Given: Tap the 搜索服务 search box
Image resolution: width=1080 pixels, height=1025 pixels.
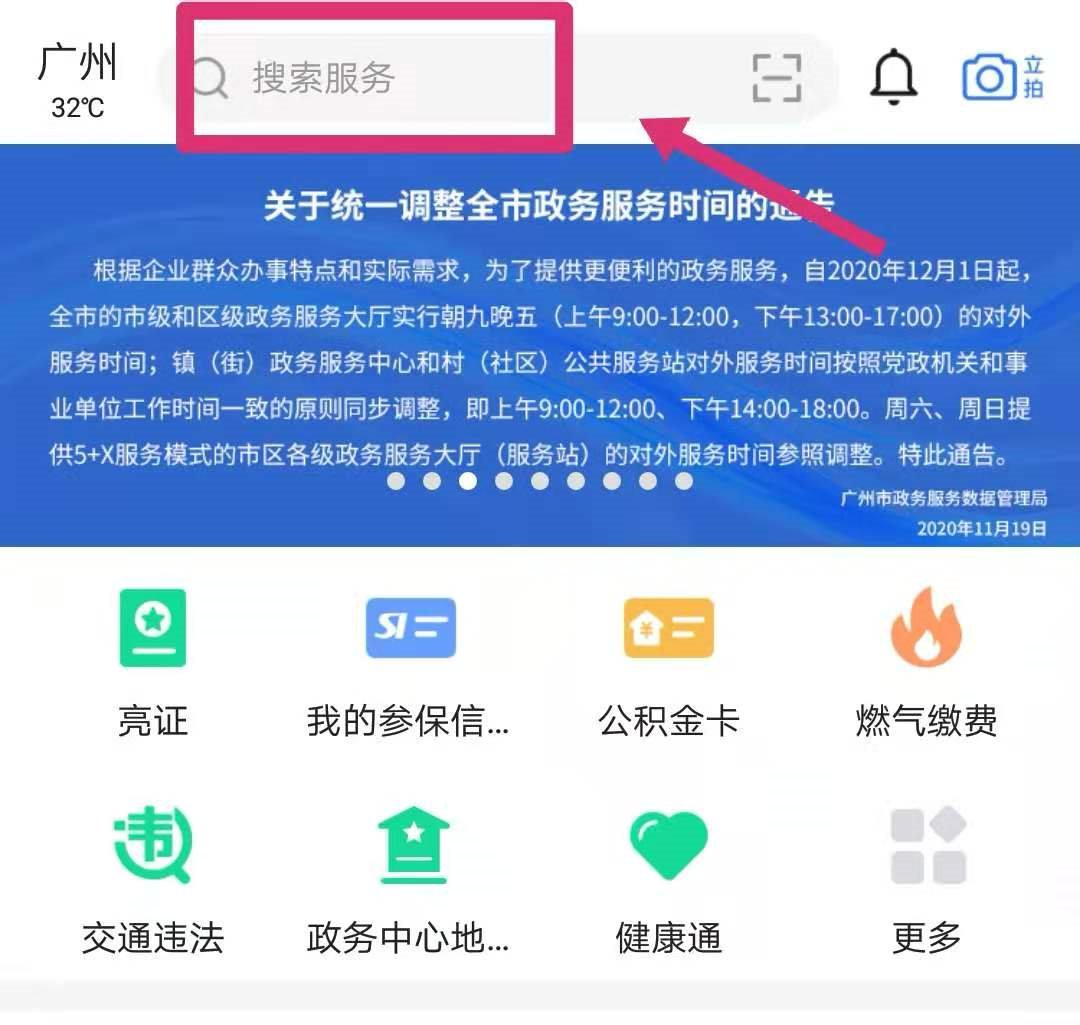Looking at the screenshot, I should [400, 78].
